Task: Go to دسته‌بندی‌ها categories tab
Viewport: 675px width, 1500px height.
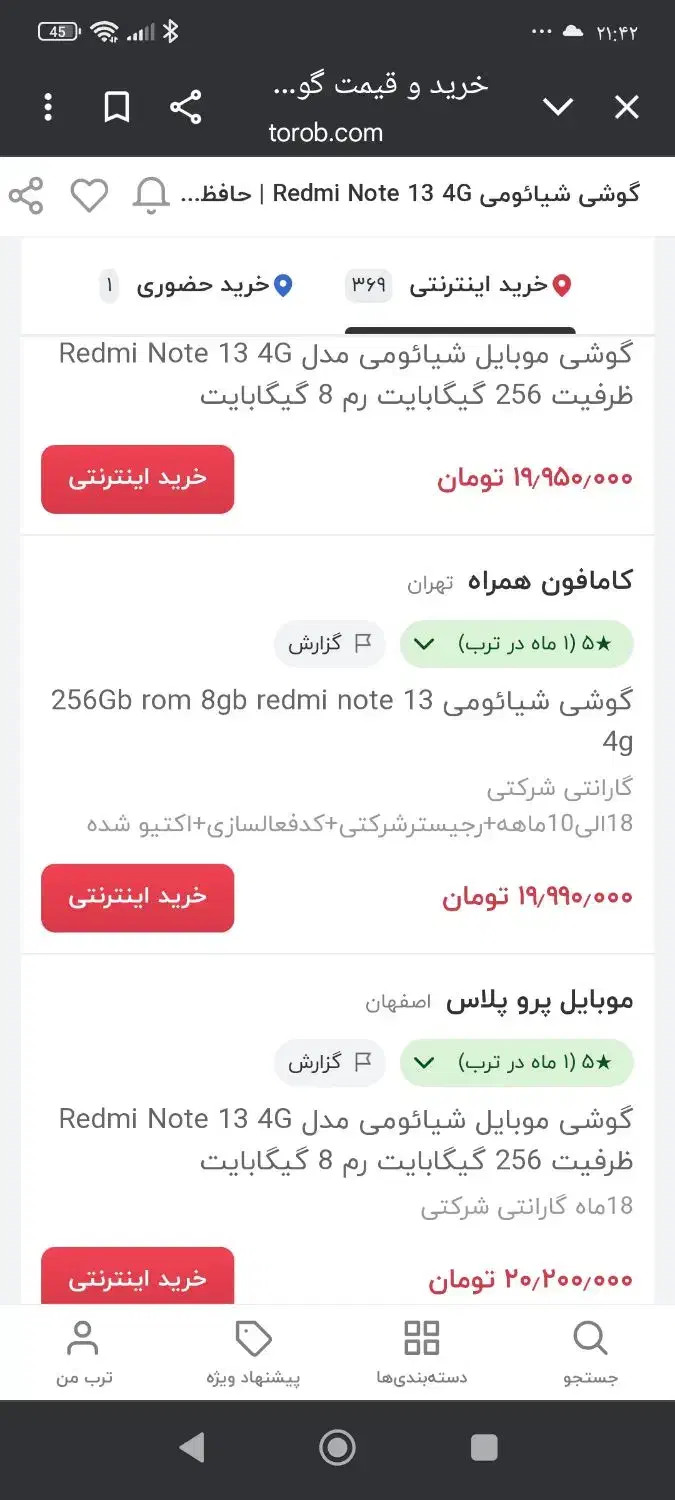Action: [421, 1353]
